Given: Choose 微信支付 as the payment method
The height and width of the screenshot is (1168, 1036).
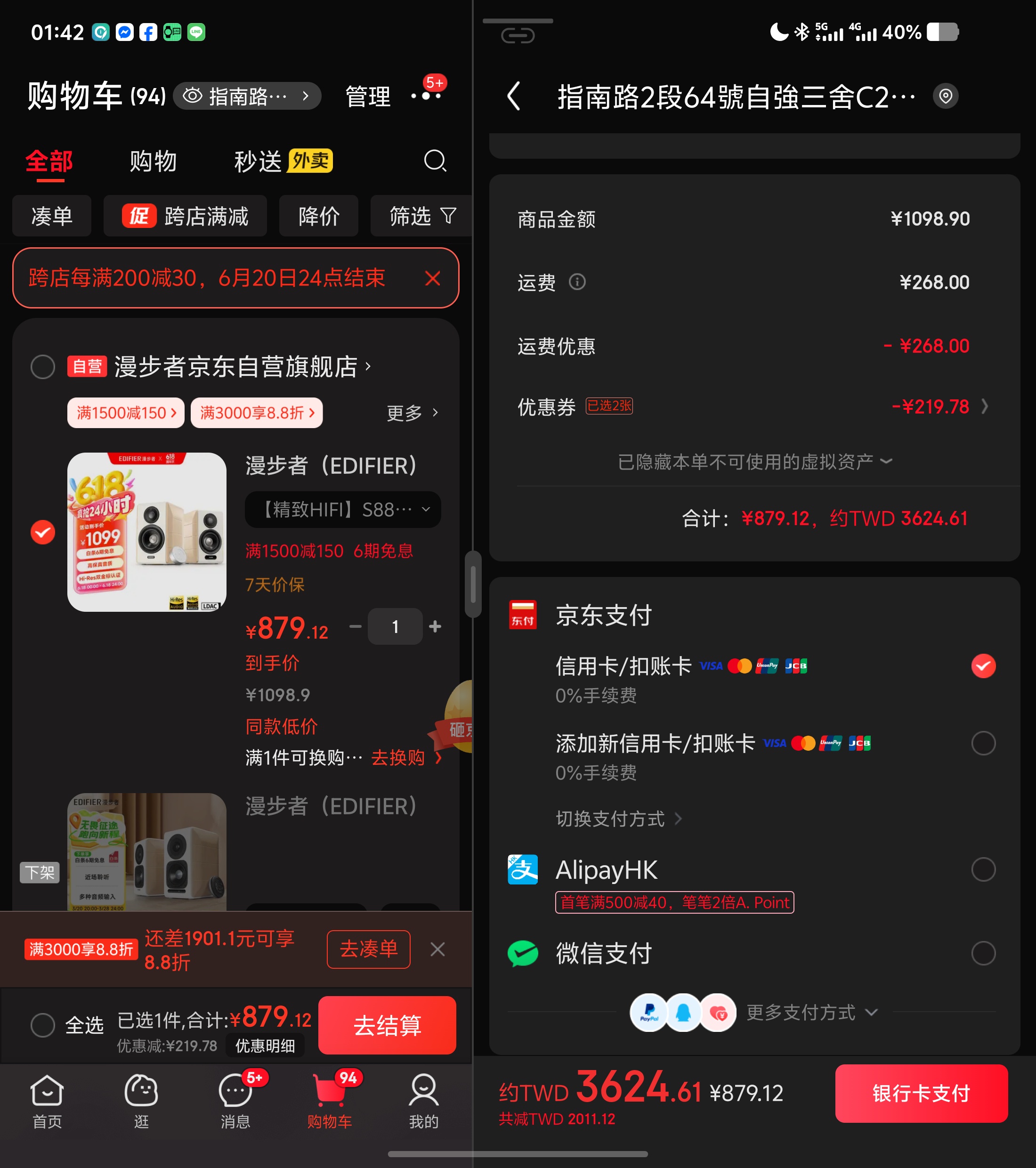Looking at the screenshot, I should click(x=983, y=953).
